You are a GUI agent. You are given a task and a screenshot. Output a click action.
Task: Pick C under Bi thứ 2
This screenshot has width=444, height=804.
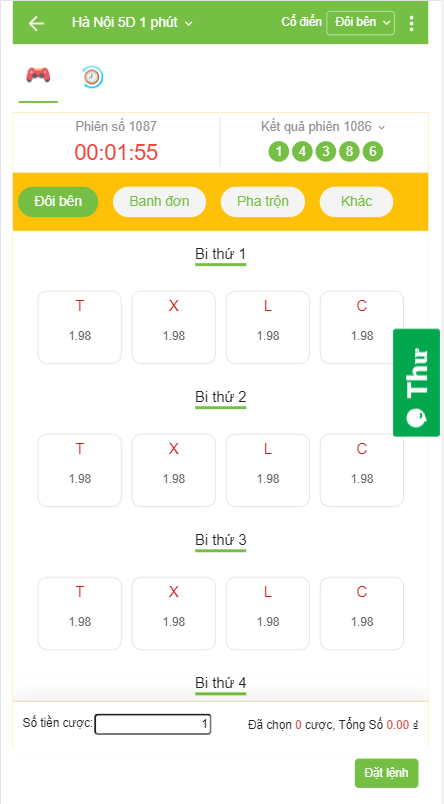tap(362, 470)
